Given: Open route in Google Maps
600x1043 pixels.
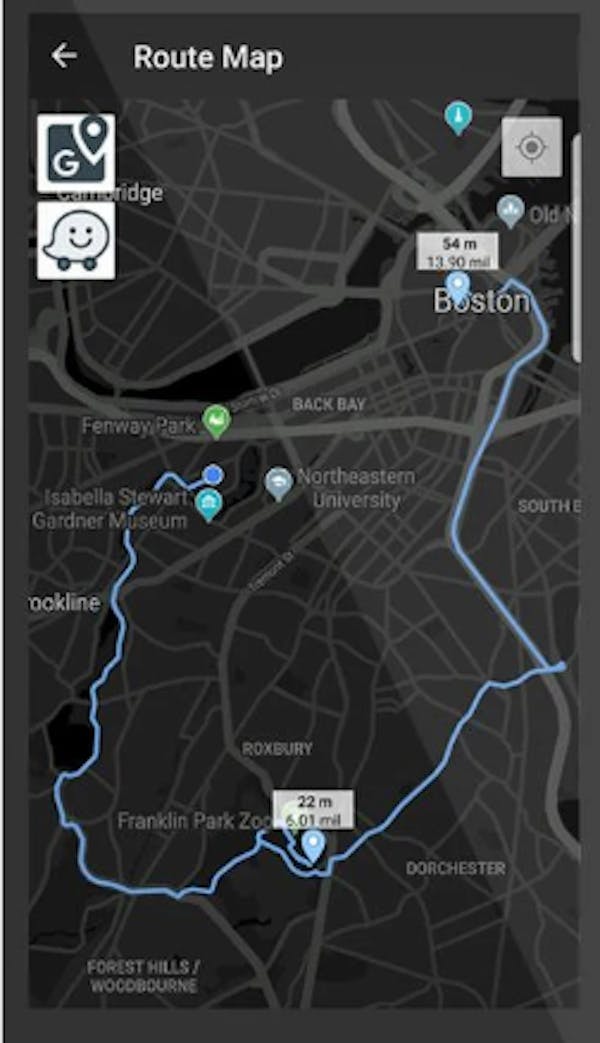Looking at the screenshot, I should pos(76,153).
